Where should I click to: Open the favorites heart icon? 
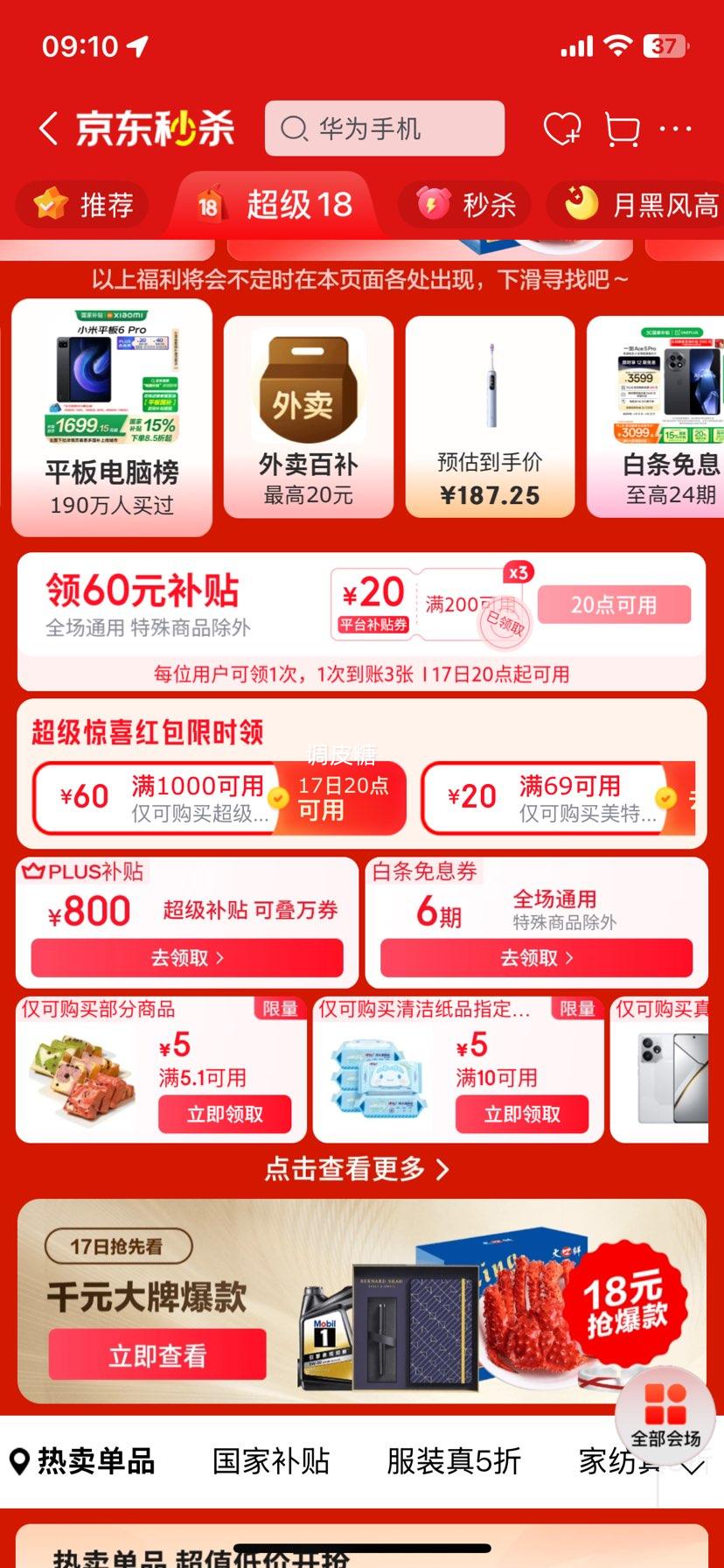point(562,128)
